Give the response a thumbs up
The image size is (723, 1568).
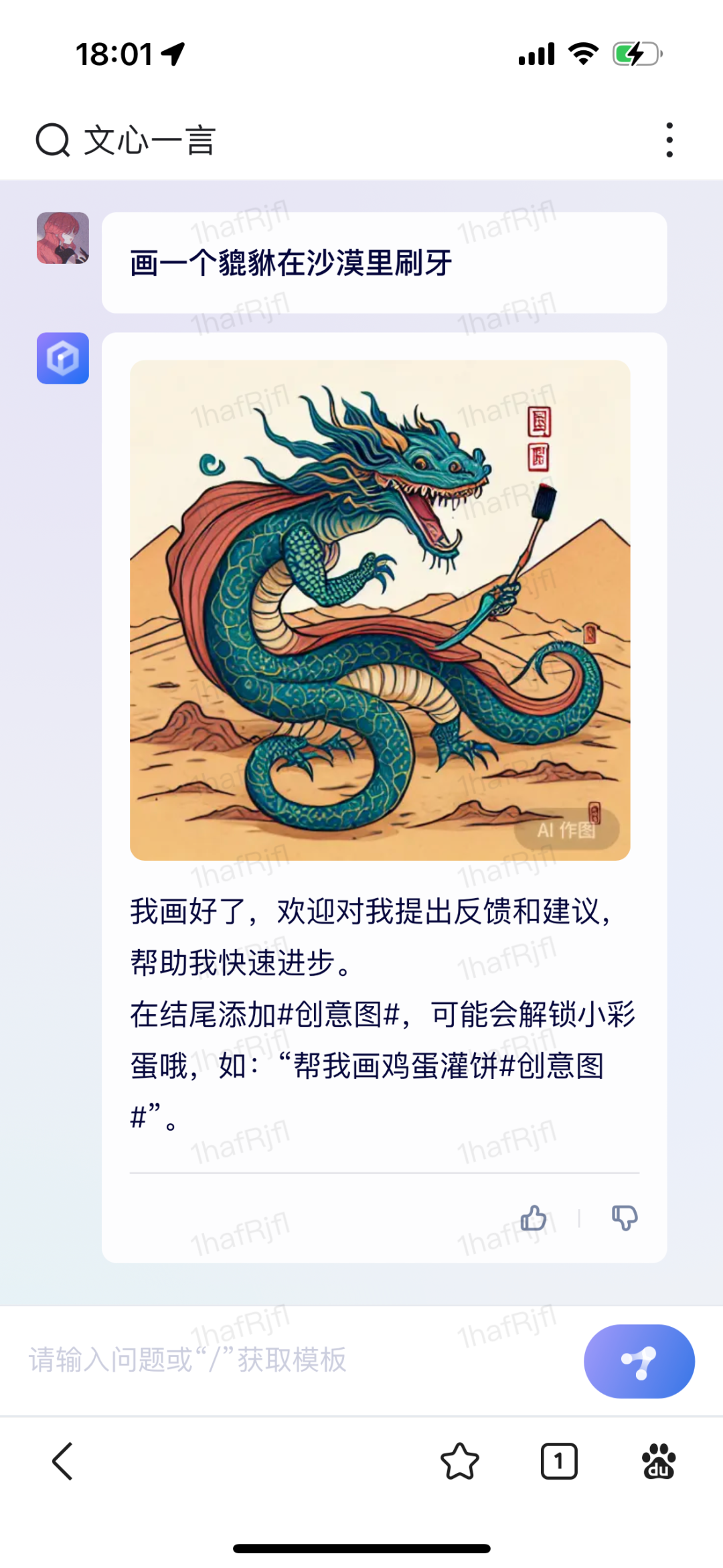point(534,1218)
